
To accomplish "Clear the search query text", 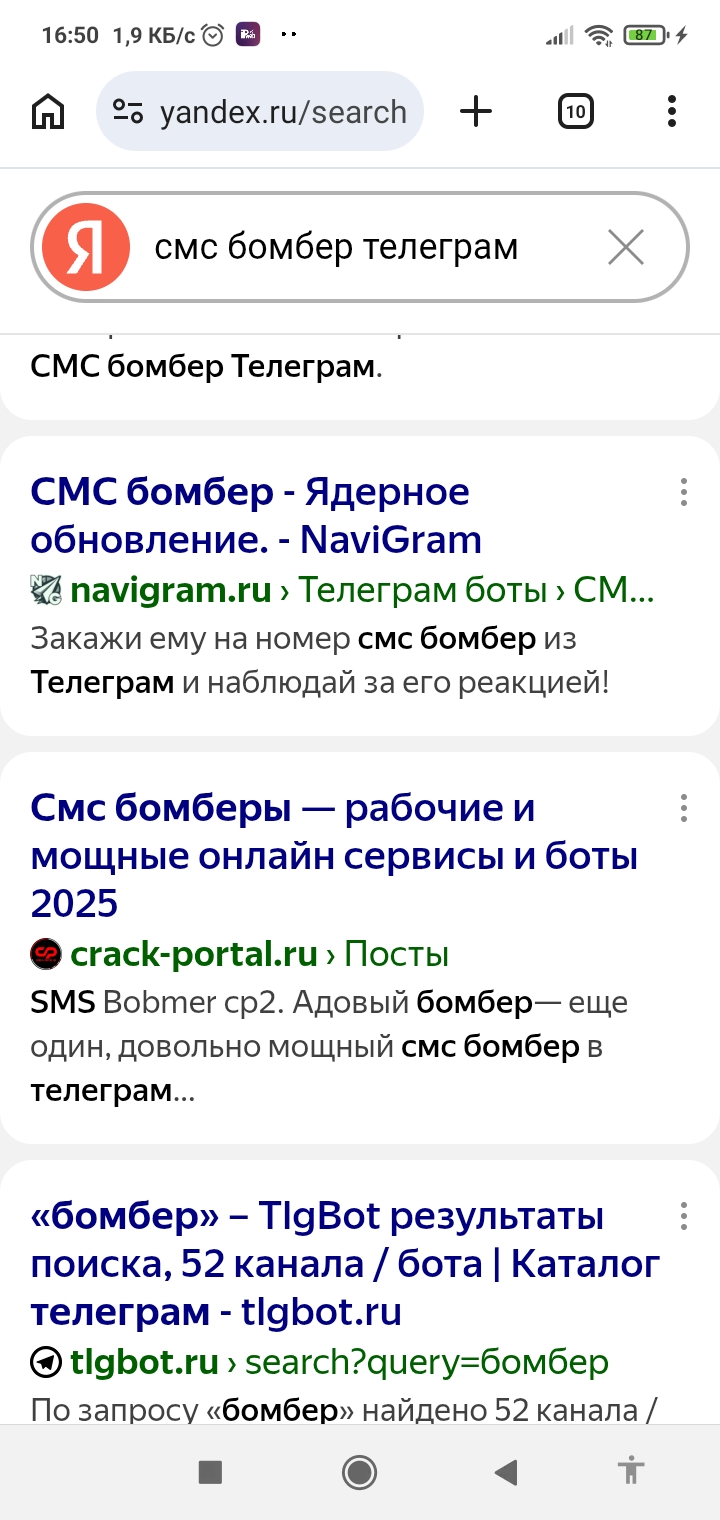I will (x=626, y=247).
